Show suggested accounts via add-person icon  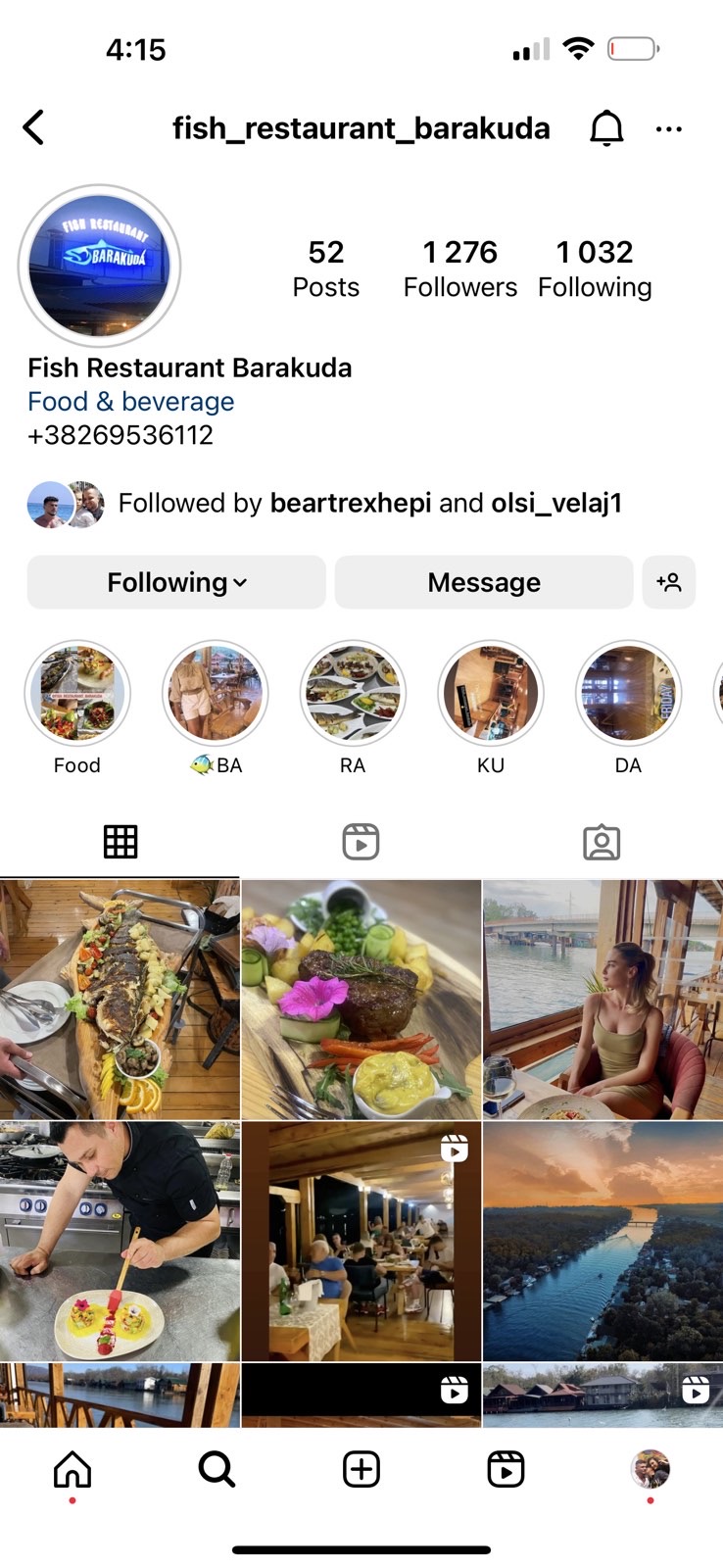[x=669, y=582]
